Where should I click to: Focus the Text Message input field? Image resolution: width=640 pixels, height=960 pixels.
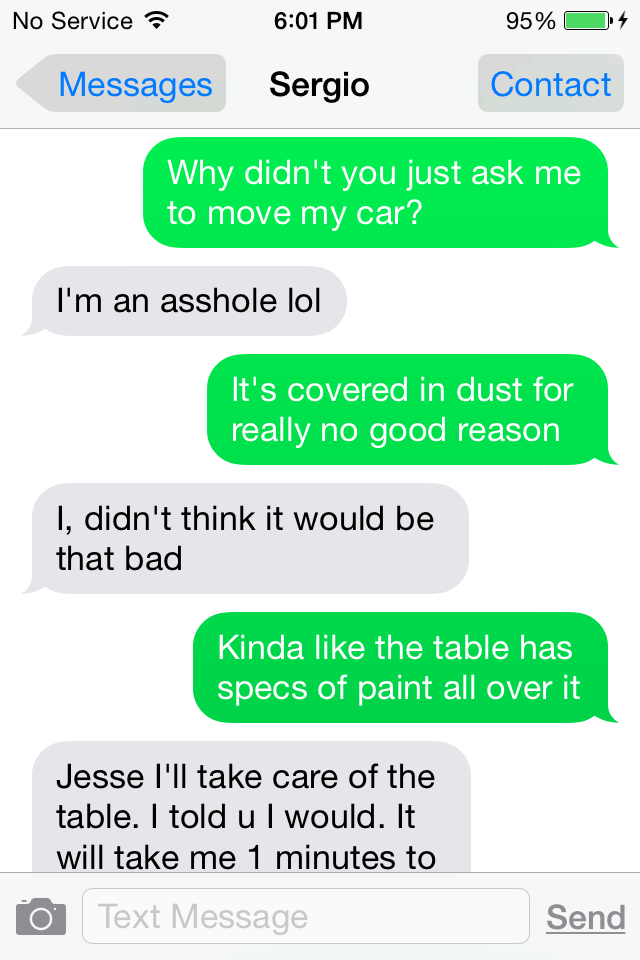coord(305,916)
